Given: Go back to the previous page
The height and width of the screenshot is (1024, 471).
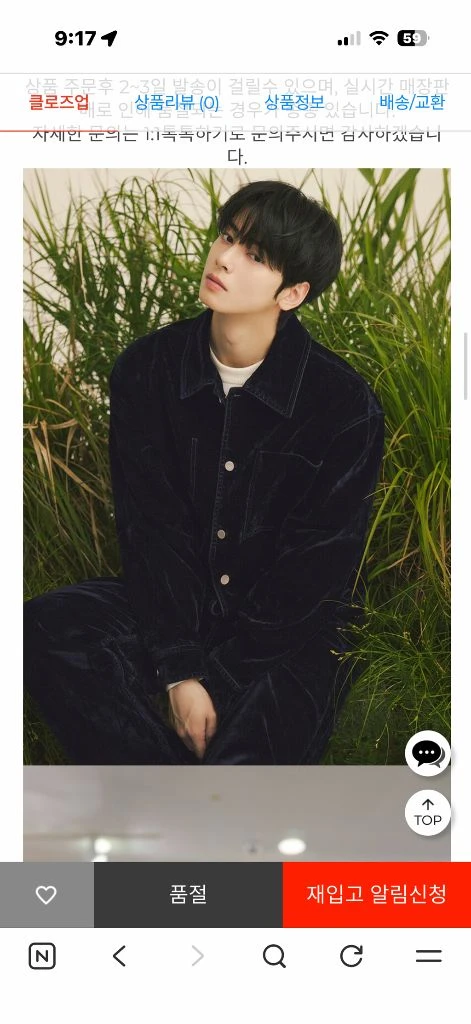Looking at the screenshot, I should [x=119, y=957].
